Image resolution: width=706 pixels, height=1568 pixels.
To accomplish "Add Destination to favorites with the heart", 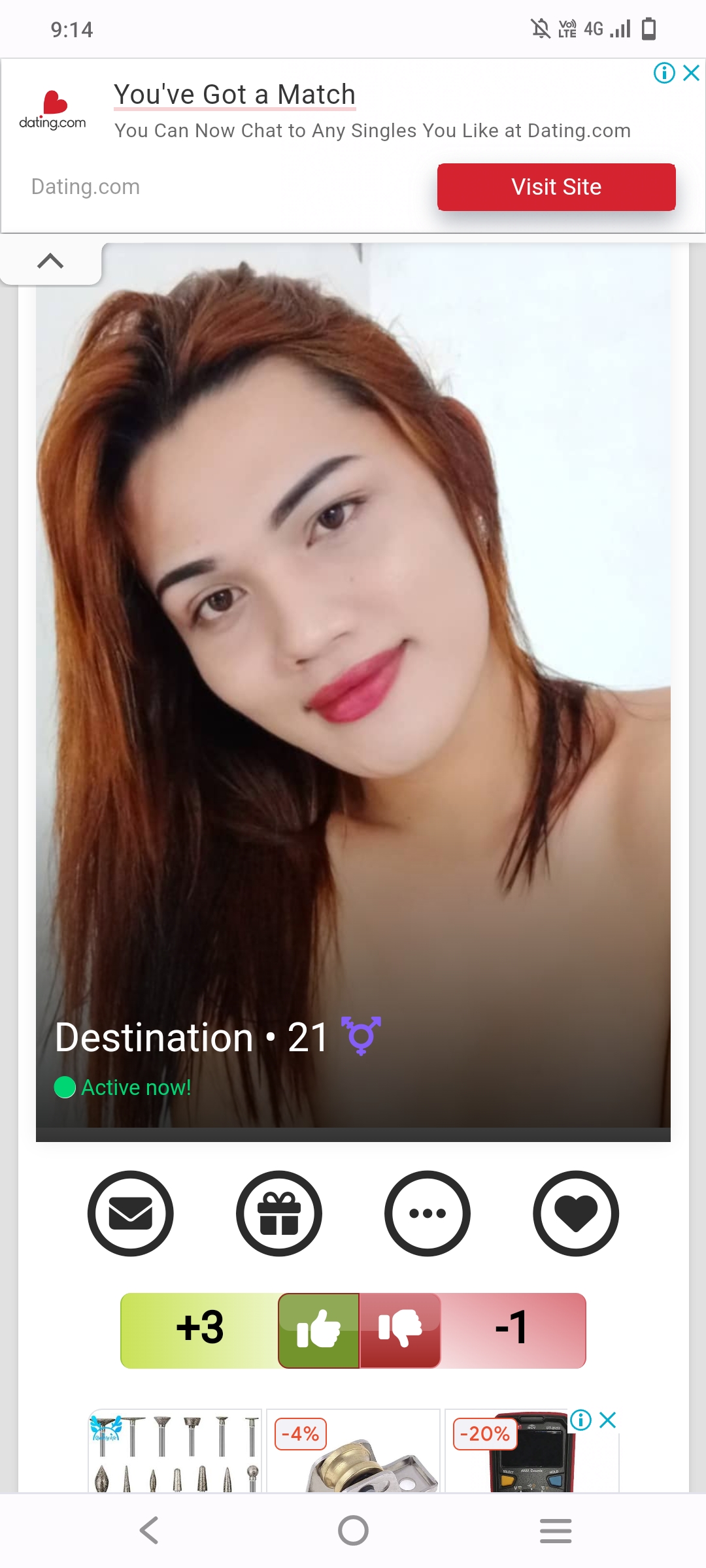I will click(x=576, y=1213).
